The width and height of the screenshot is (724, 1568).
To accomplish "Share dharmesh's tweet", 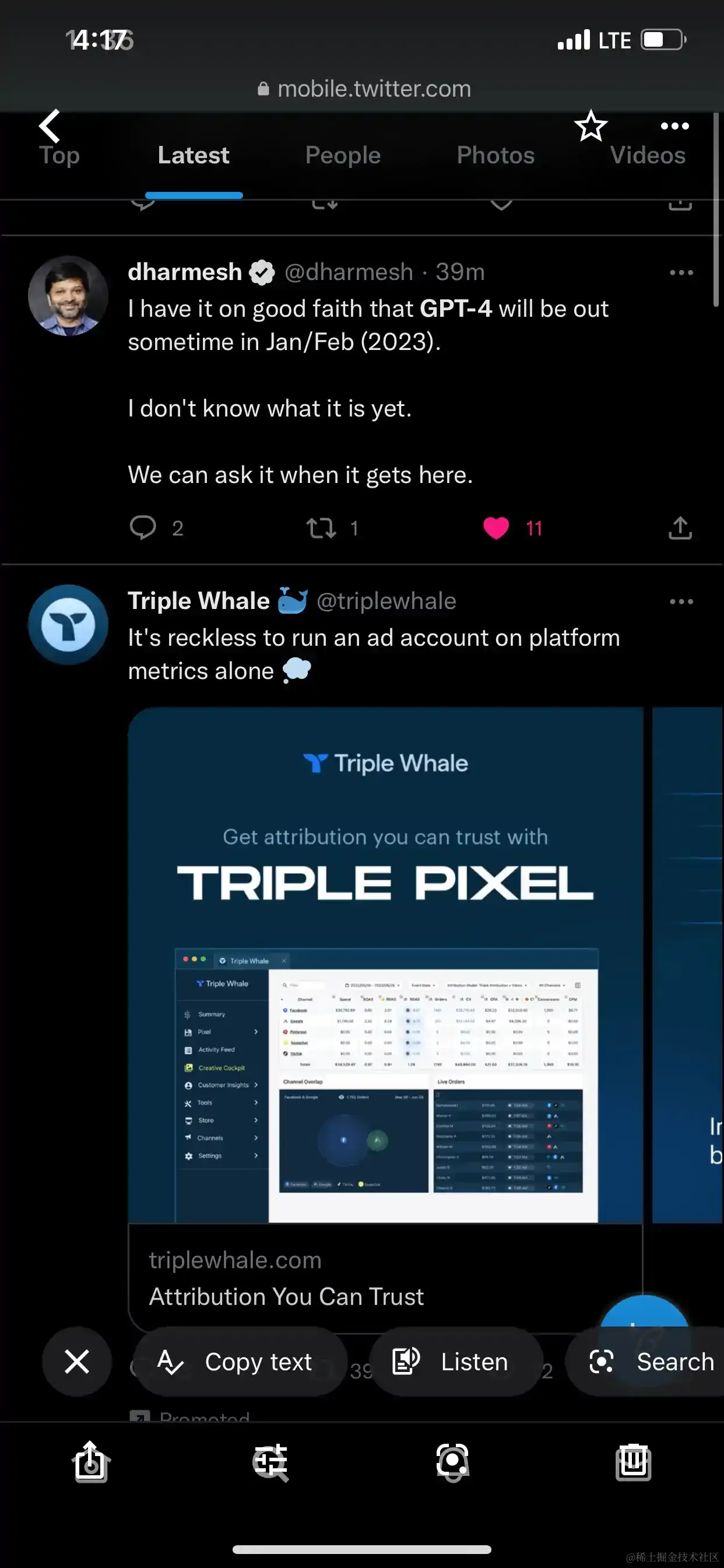I will tap(680, 528).
